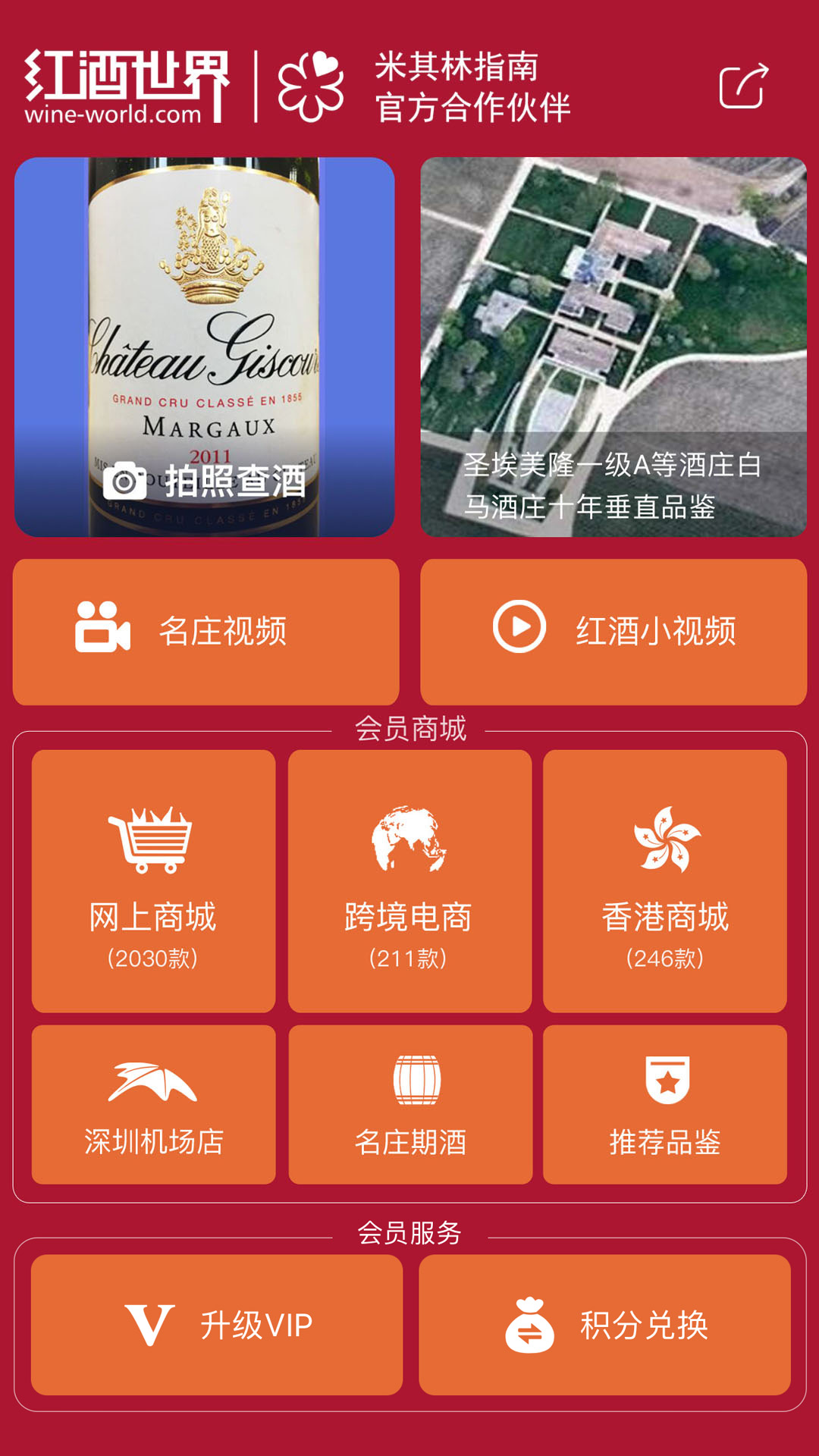
Task: Click the 会员商城 section header
Action: click(409, 726)
